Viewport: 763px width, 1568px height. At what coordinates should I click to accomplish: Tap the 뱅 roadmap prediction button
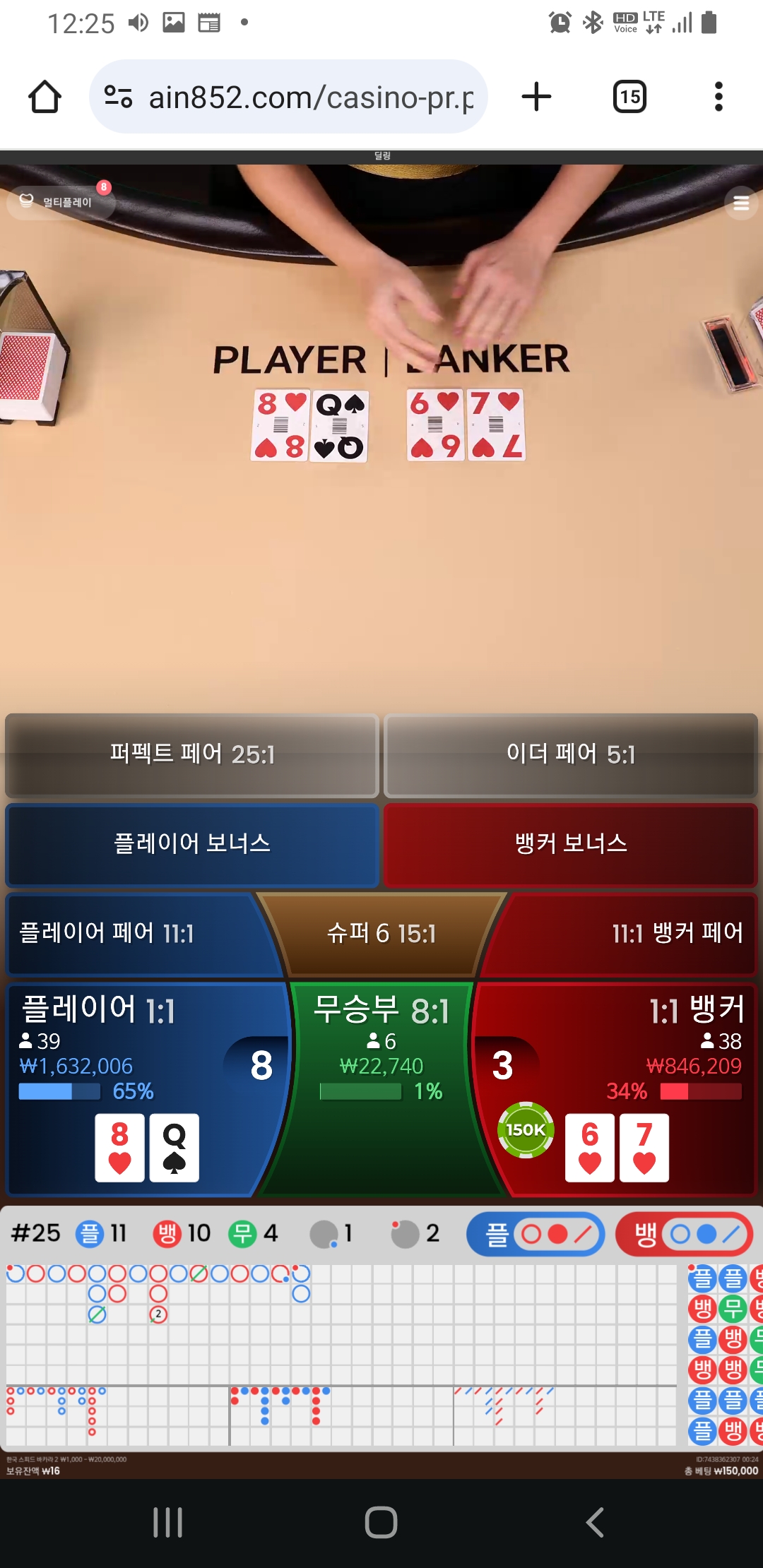(x=684, y=1234)
